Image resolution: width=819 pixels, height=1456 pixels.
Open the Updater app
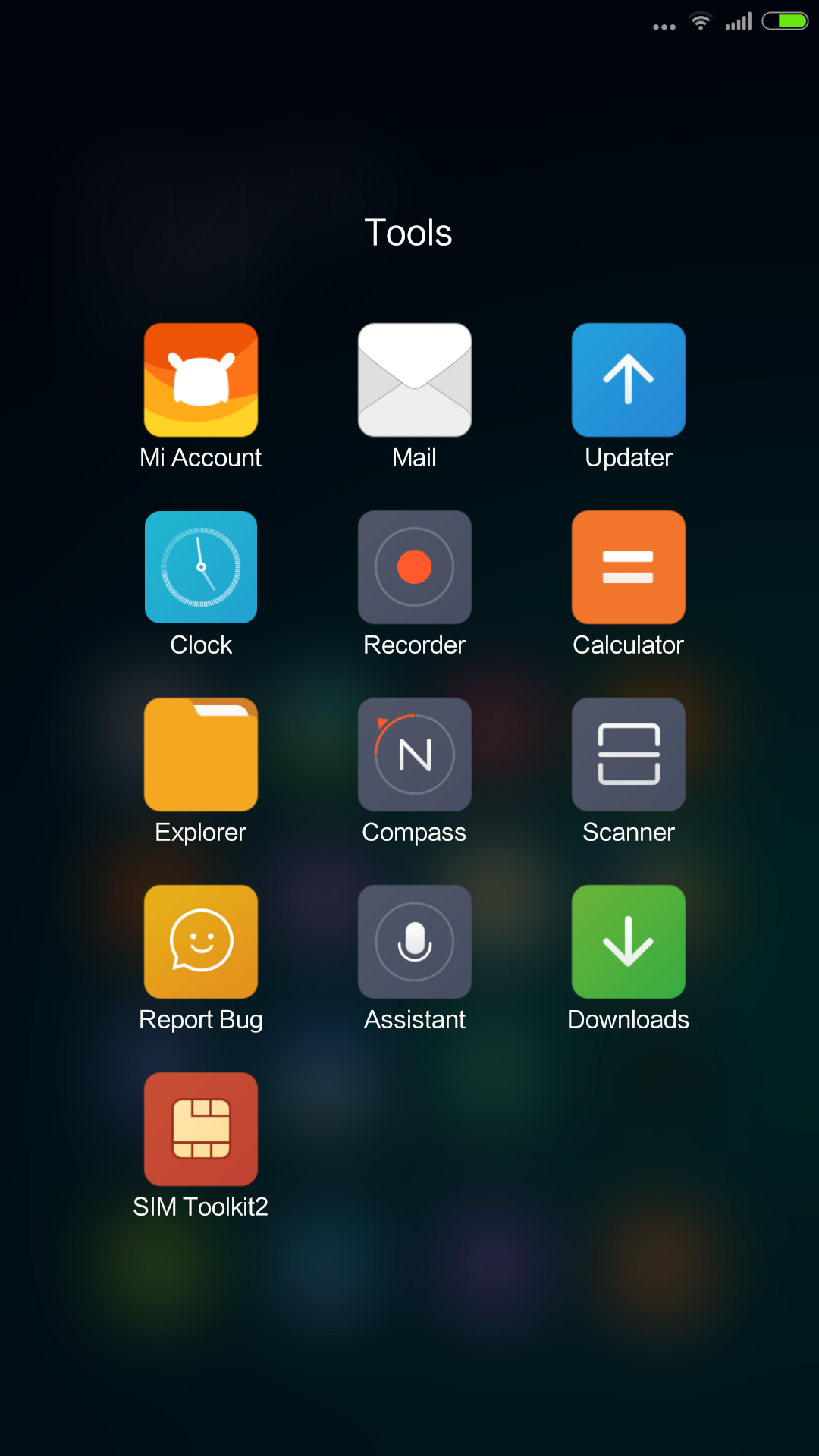(629, 380)
